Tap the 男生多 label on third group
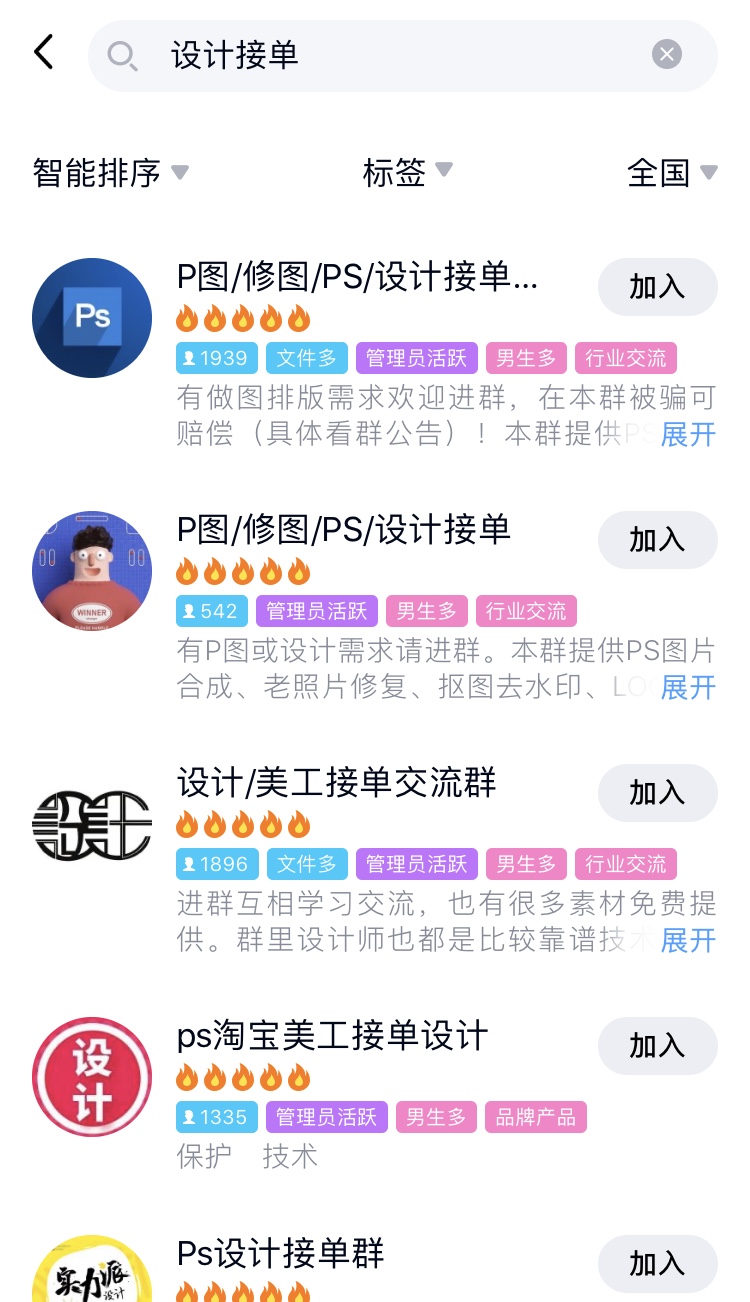The image size is (750, 1302). tap(526, 864)
